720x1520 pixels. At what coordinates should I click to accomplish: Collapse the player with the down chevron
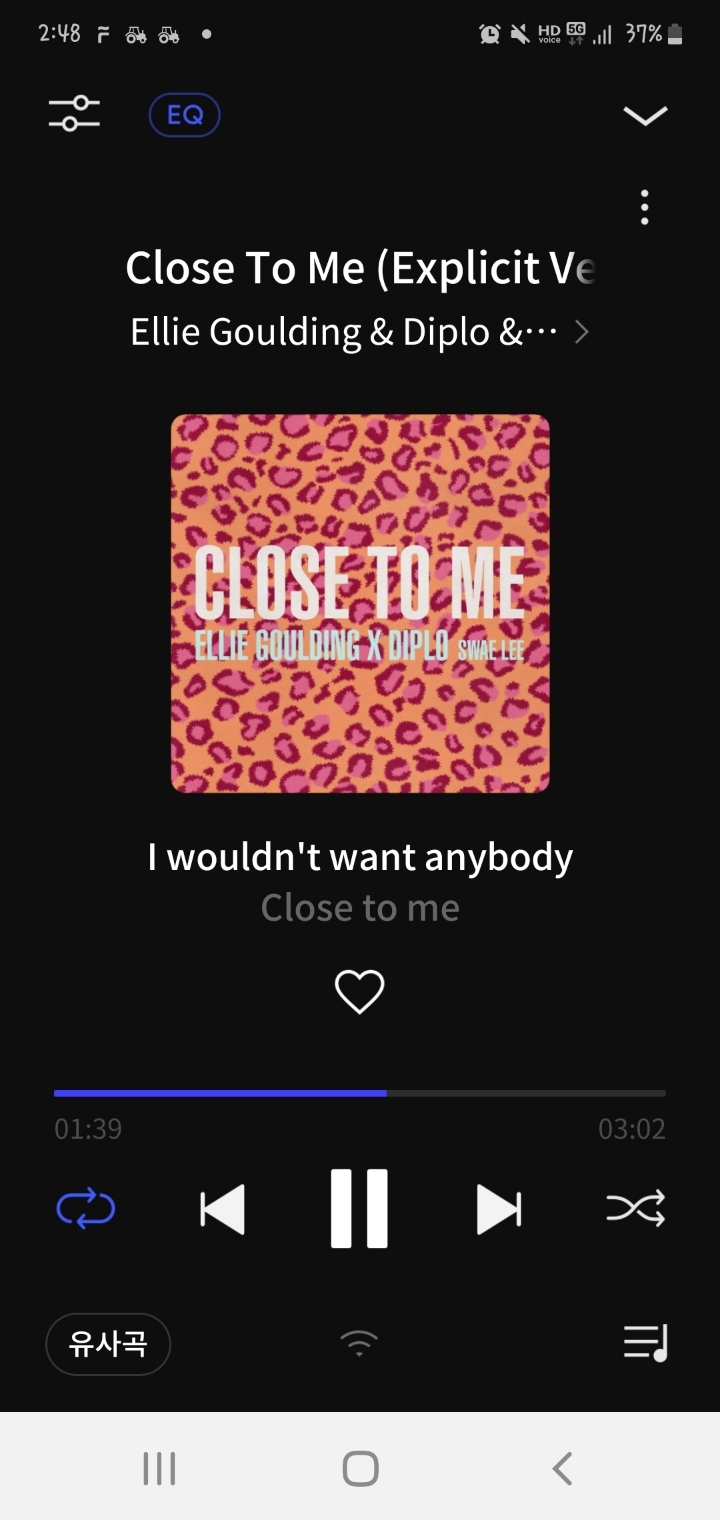pyautogui.click(x=645, y=116)
